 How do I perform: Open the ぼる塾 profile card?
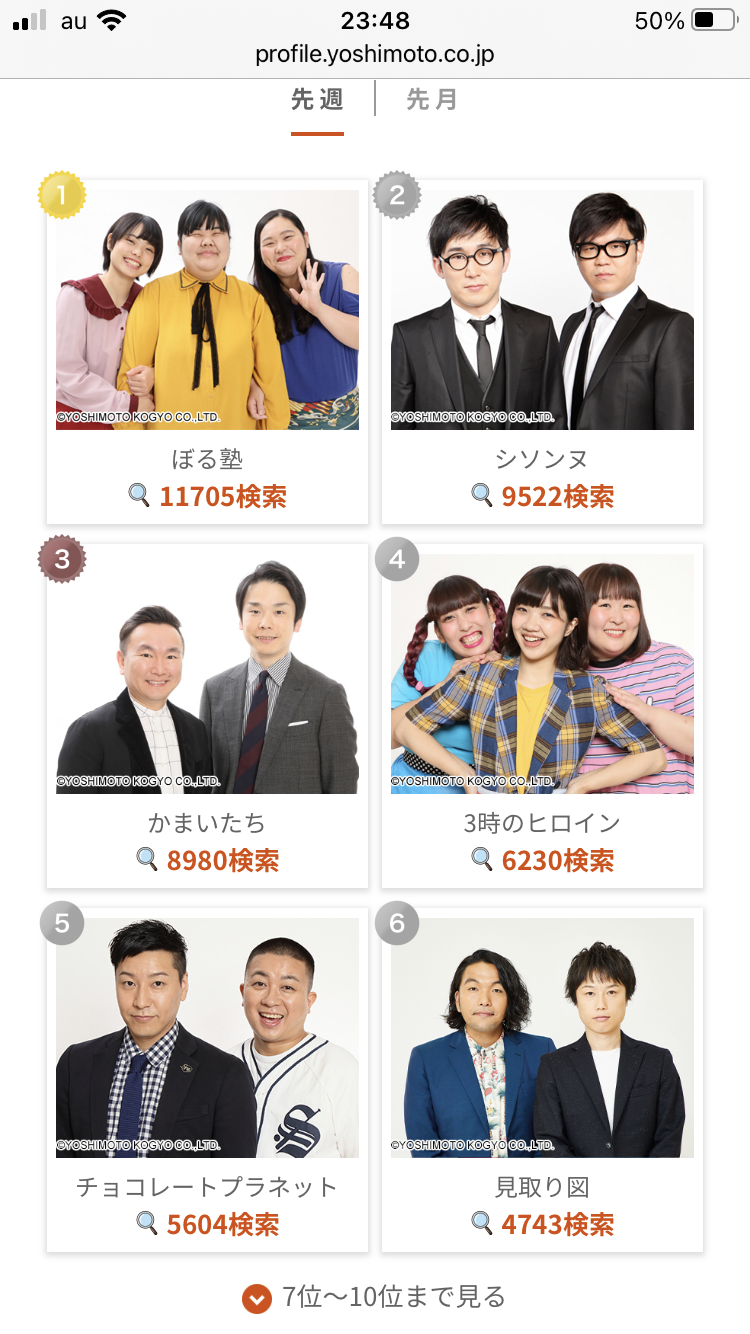207,350
